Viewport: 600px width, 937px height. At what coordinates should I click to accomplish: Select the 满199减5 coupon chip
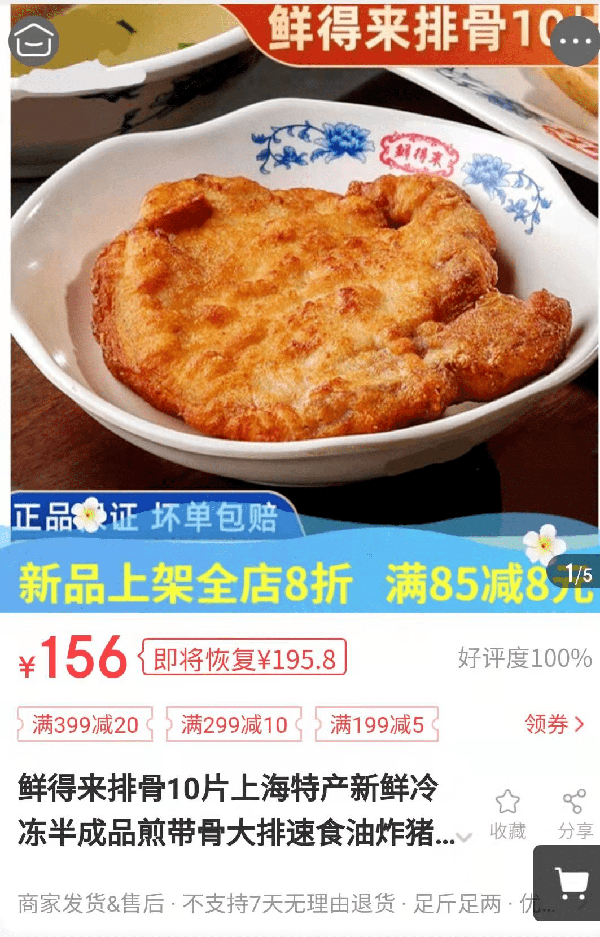[377, 725]
